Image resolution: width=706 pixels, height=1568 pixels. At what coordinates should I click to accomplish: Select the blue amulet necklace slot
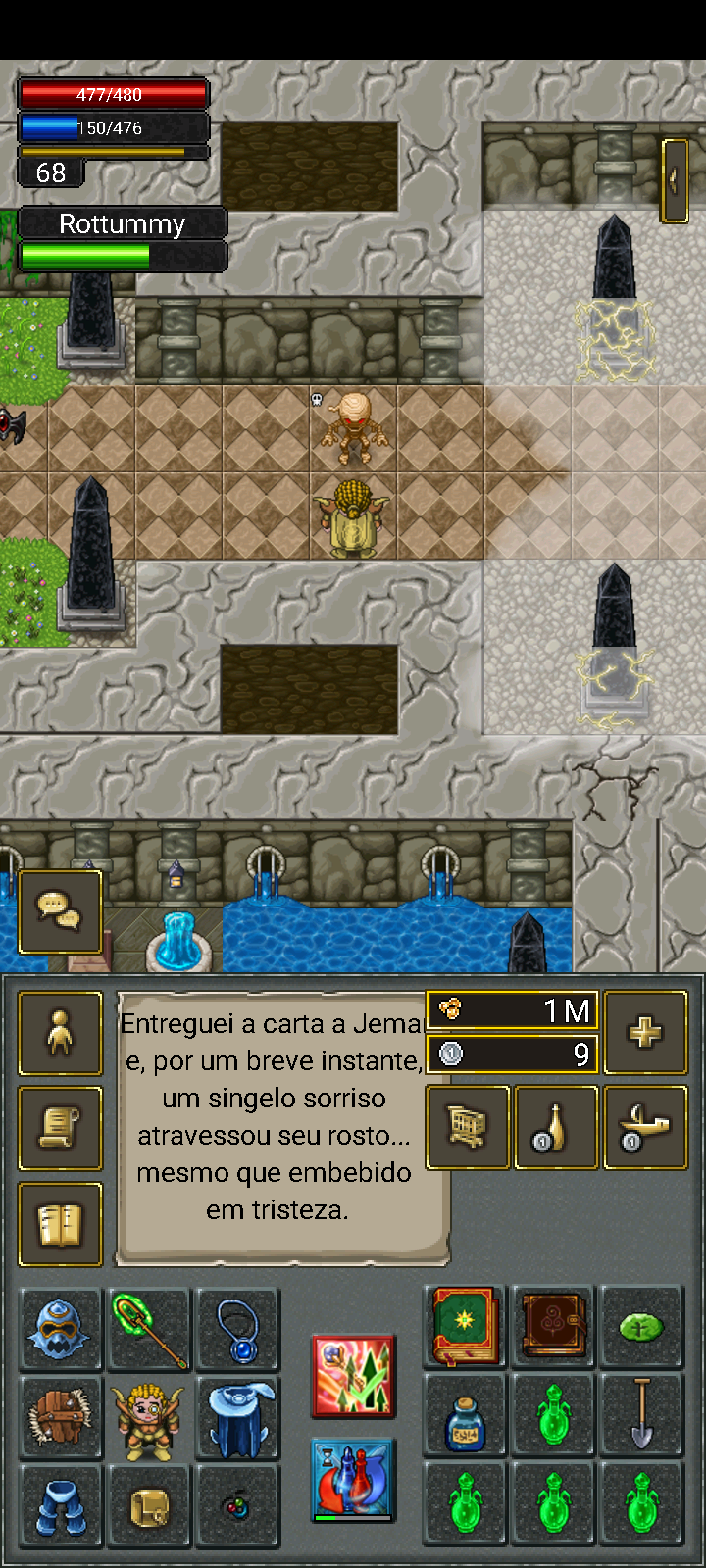click(237, 1330)
